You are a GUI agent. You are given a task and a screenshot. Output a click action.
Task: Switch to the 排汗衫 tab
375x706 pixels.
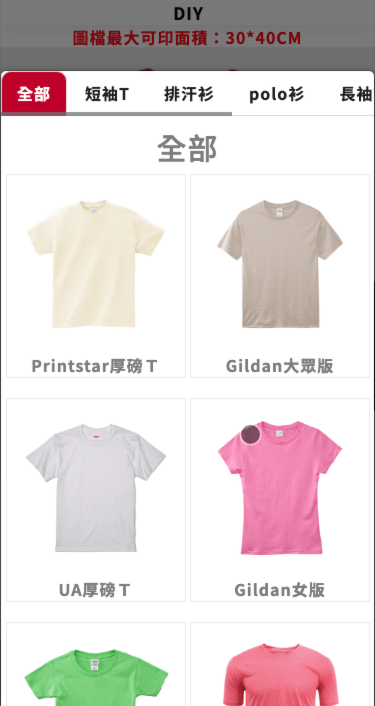[x=189, y=94]
